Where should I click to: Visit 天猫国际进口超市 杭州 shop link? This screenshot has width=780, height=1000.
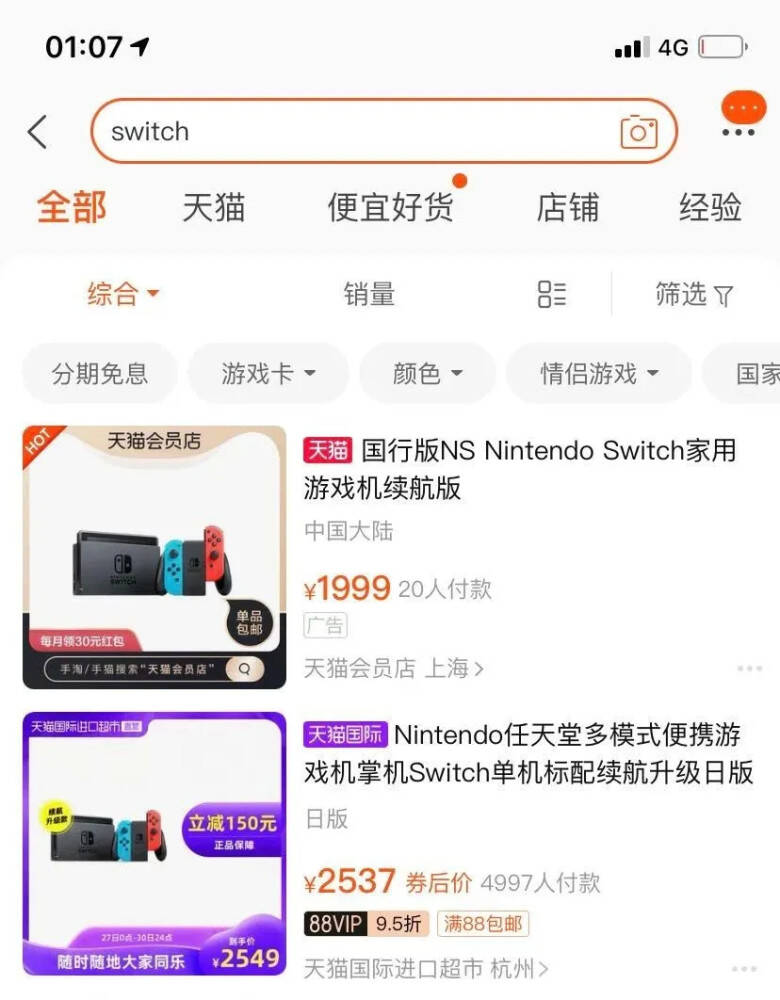[426, 968]
